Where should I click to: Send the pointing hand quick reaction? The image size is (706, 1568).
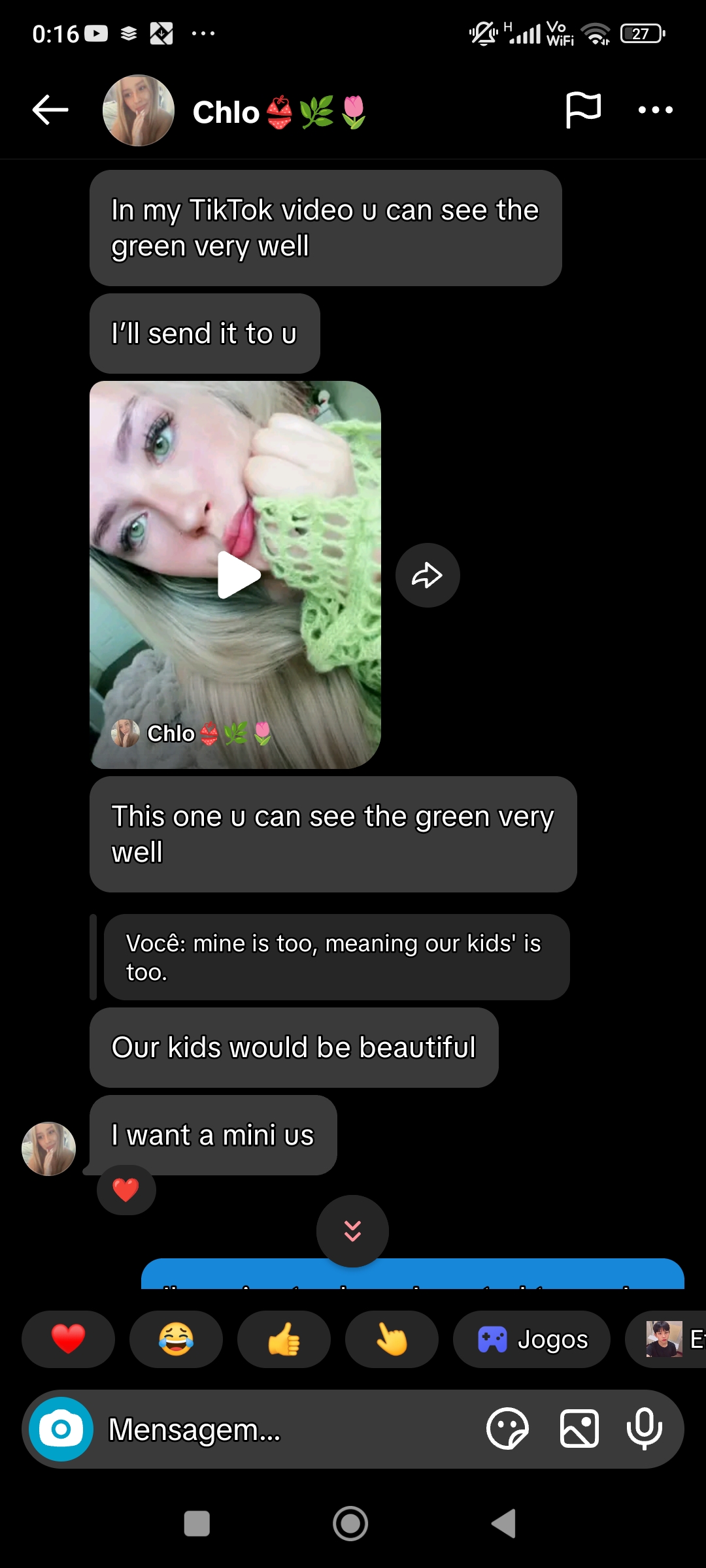click(x=392, y=1339)
